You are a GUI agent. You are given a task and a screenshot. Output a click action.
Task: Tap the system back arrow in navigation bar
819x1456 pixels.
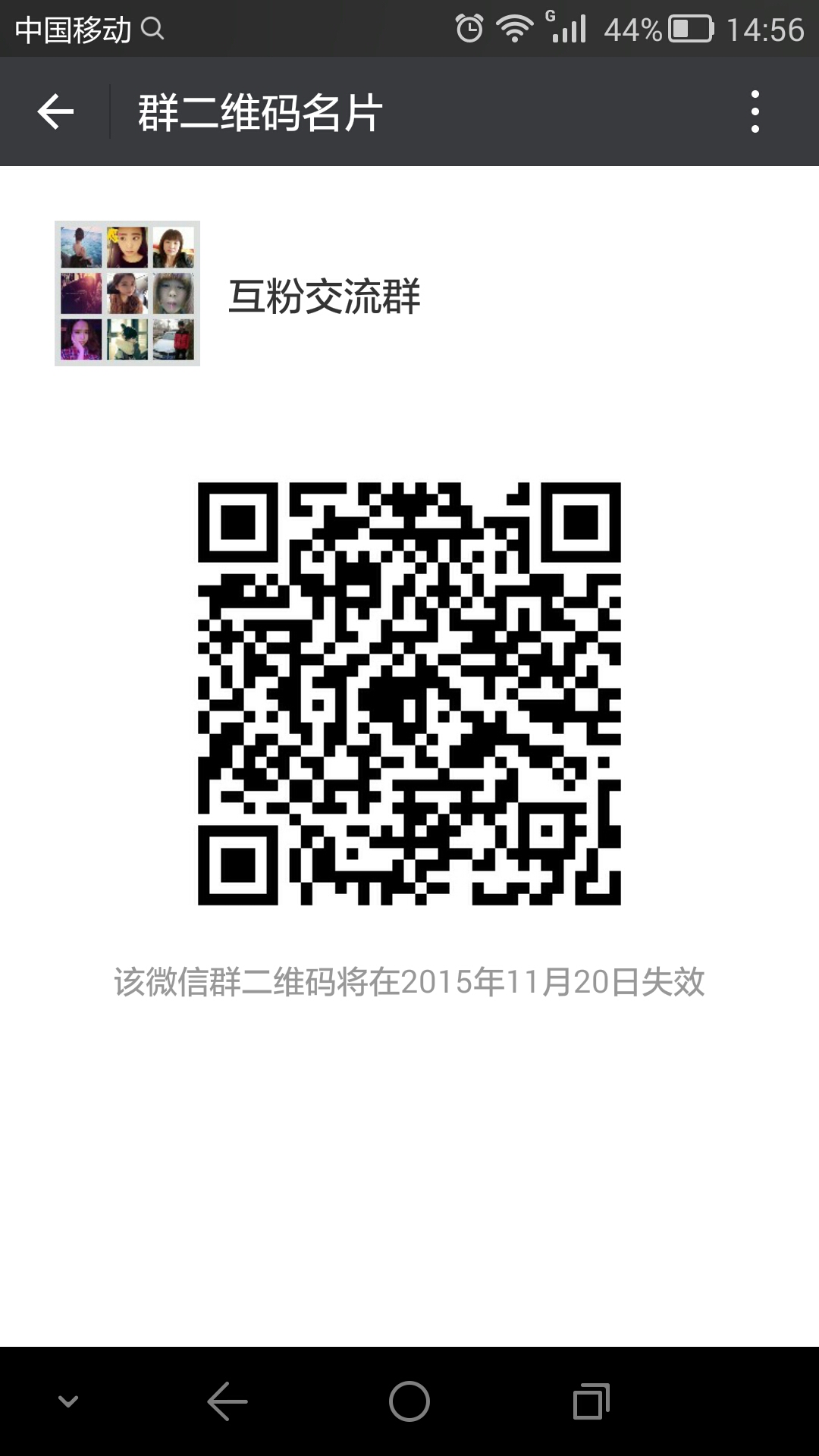click(227, 1401)
